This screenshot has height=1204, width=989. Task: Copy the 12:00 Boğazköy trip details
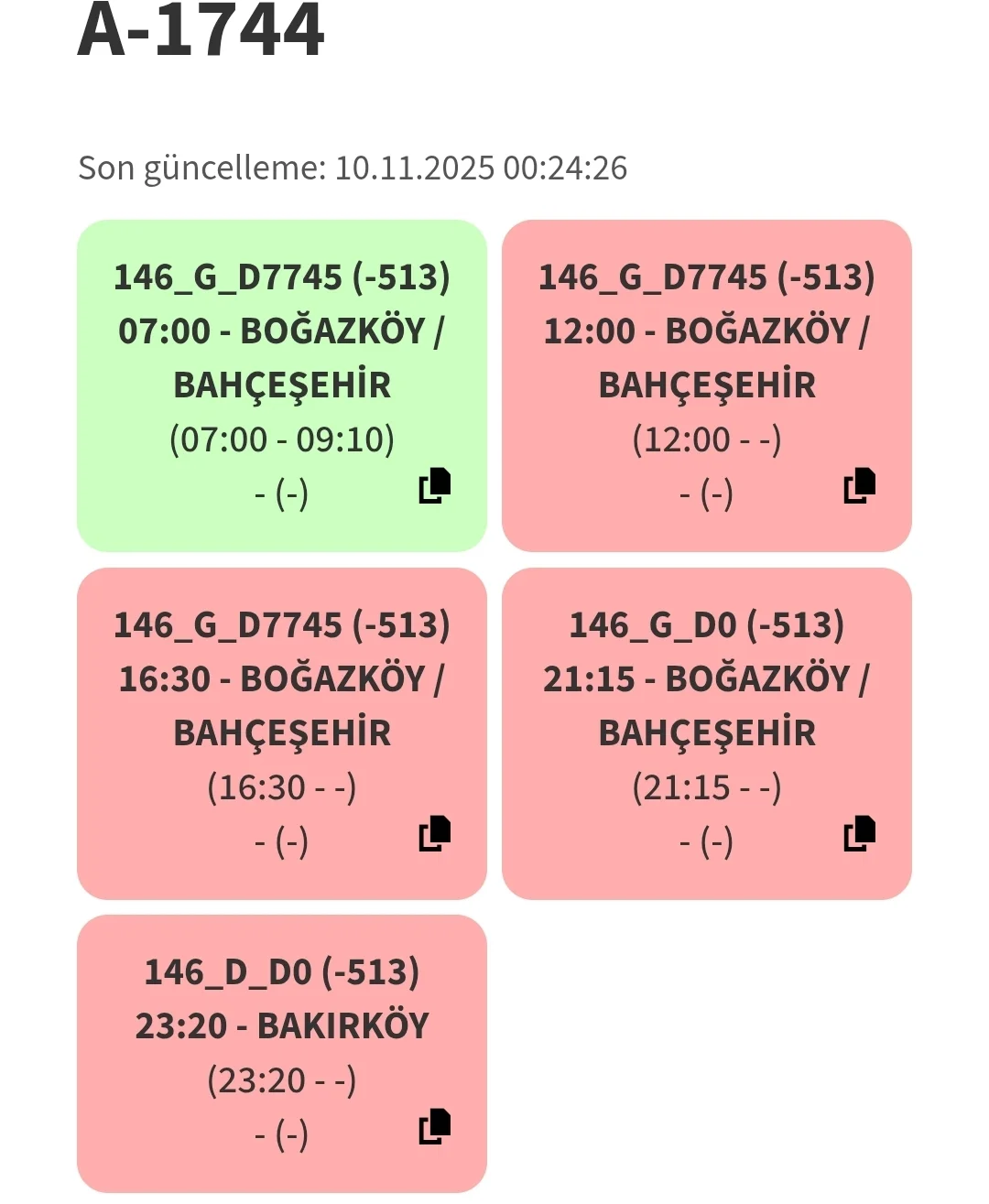click(x=860, y=486)
